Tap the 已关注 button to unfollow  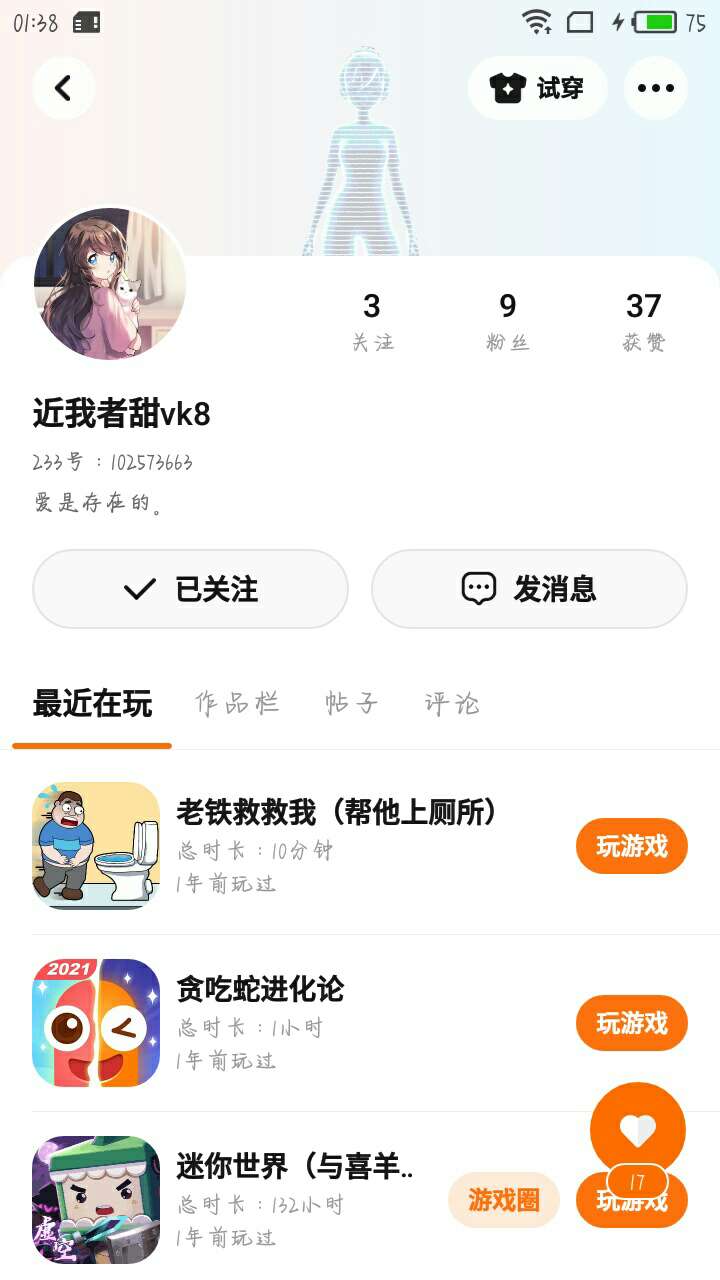[190, 589]
